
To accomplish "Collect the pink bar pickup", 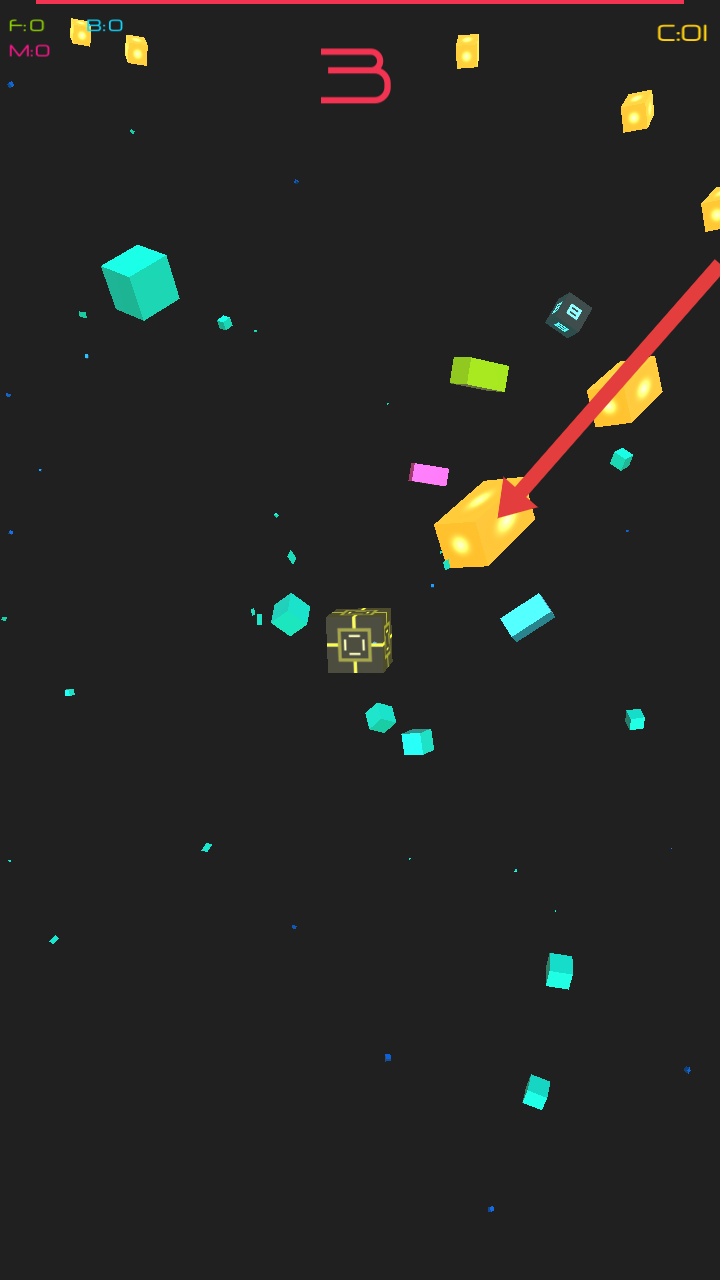I will pos(429,474).
